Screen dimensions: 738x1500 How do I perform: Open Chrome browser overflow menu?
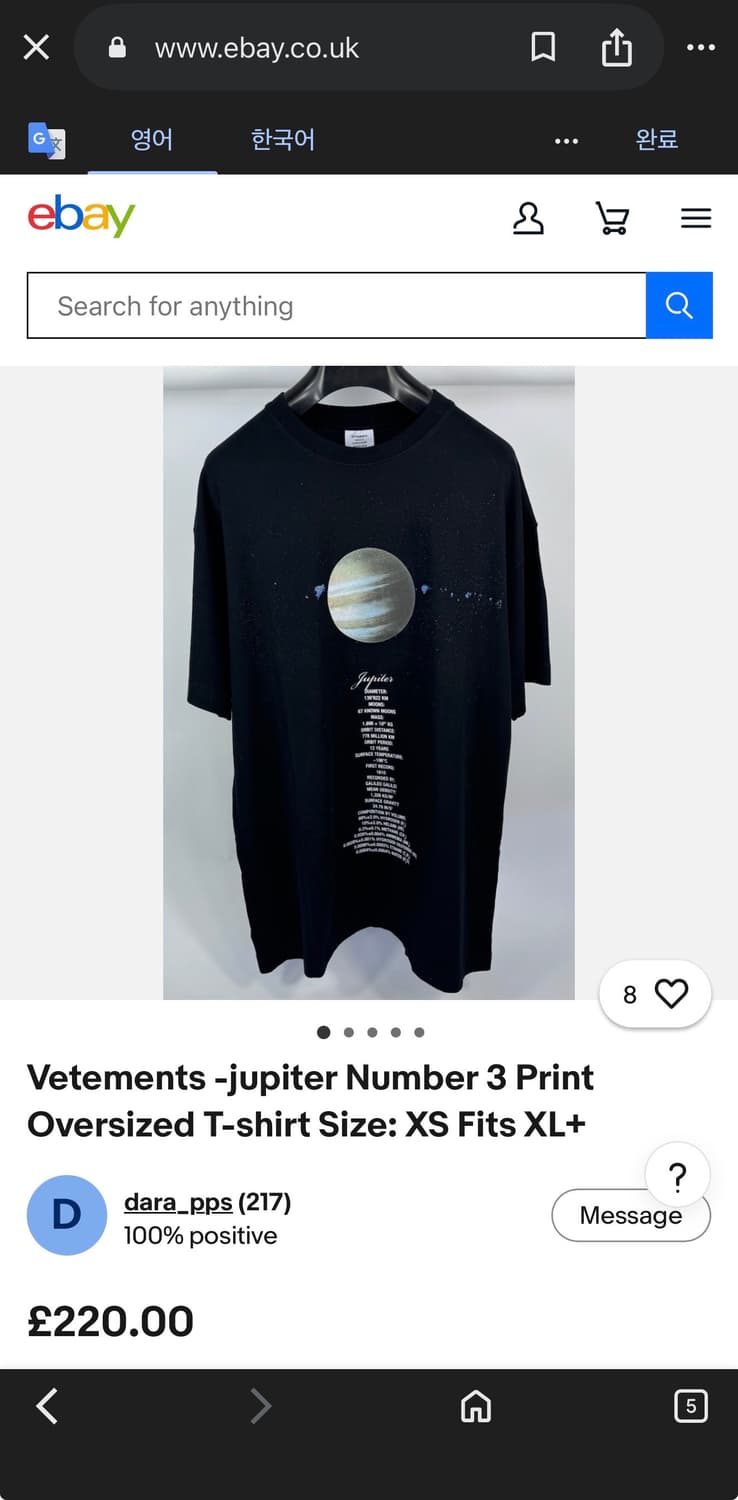tap(701, 47)
